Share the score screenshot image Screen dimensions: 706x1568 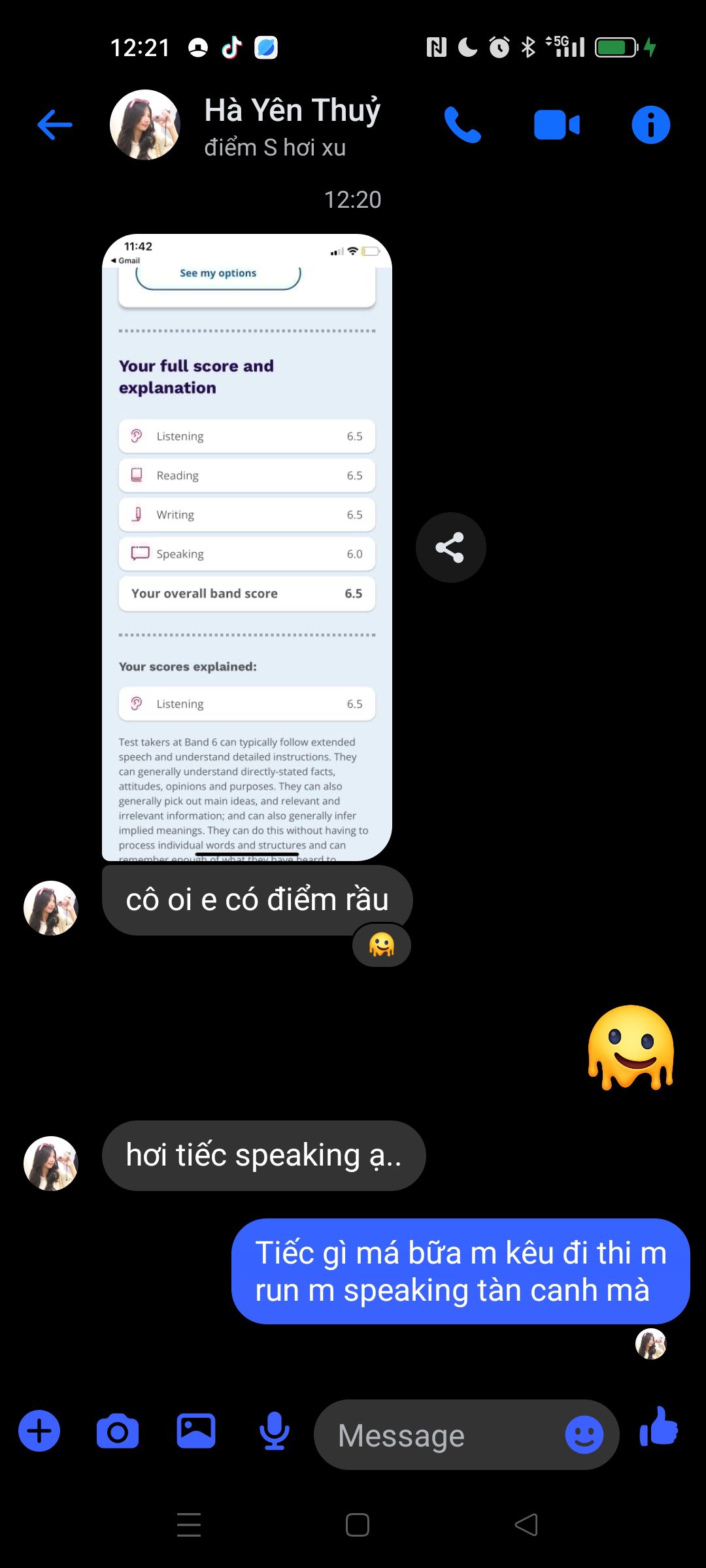(450, 547)
